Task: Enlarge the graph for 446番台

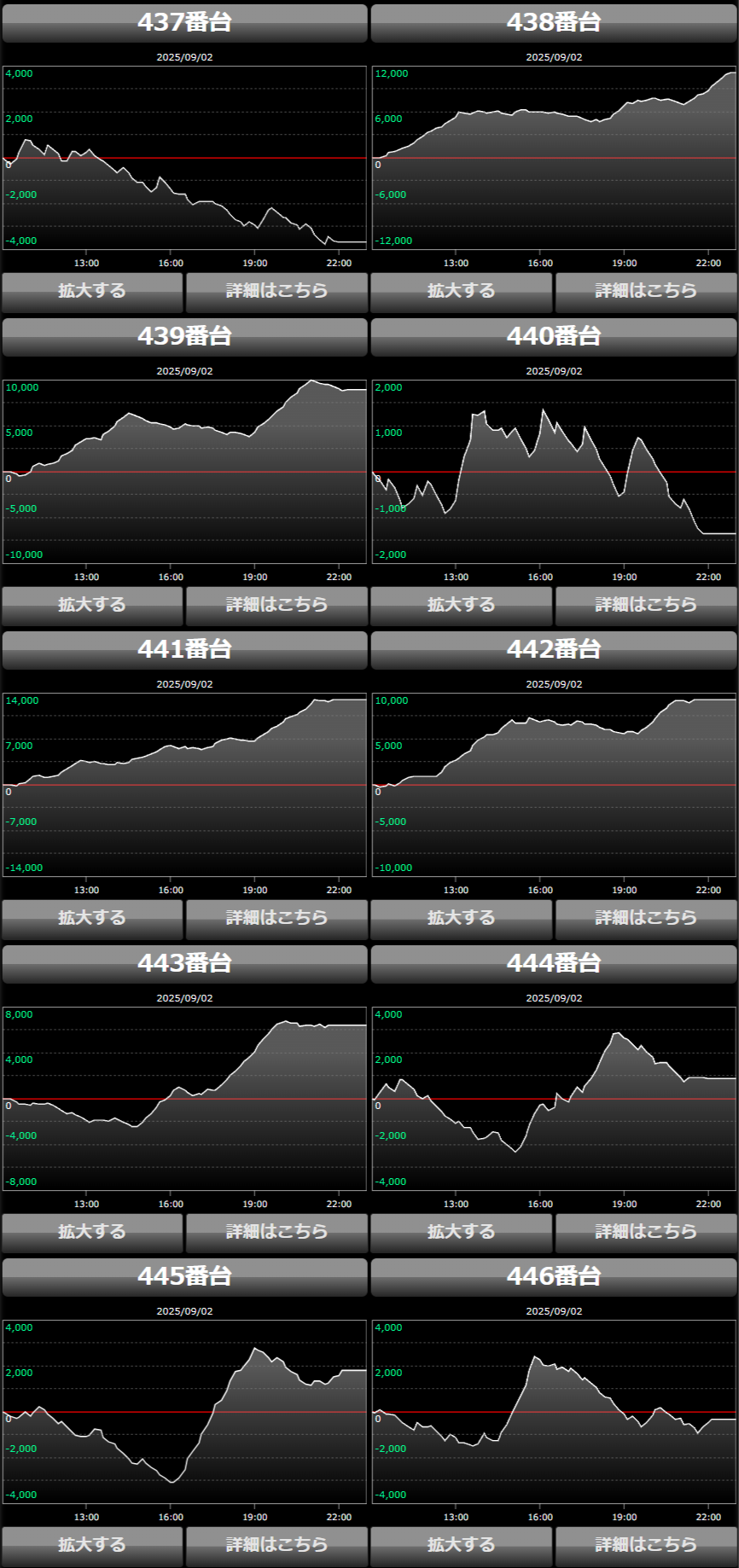Action: click(462, 1546)
